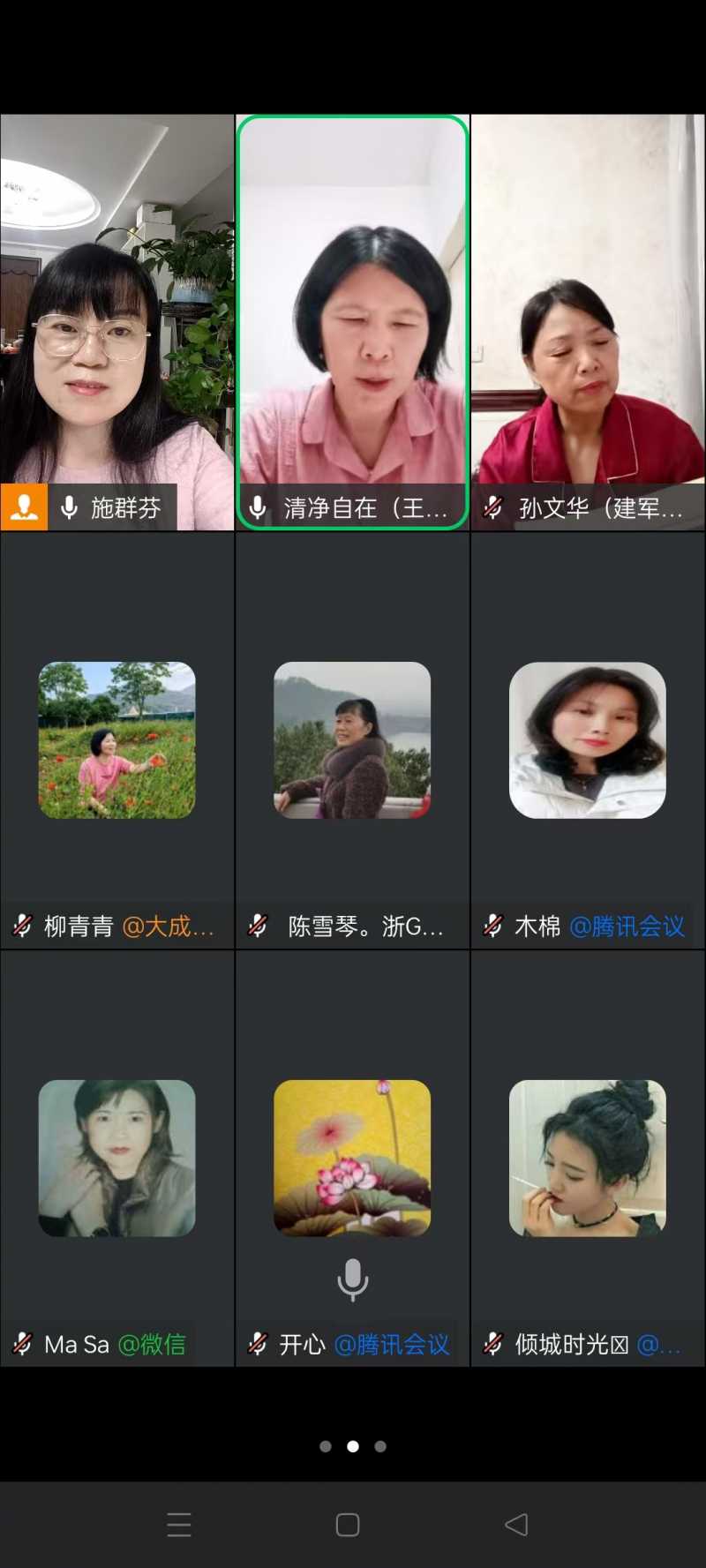Click the orange member icon beside 施群芬
Screen dimensions: 706x1568
(24, 507)
